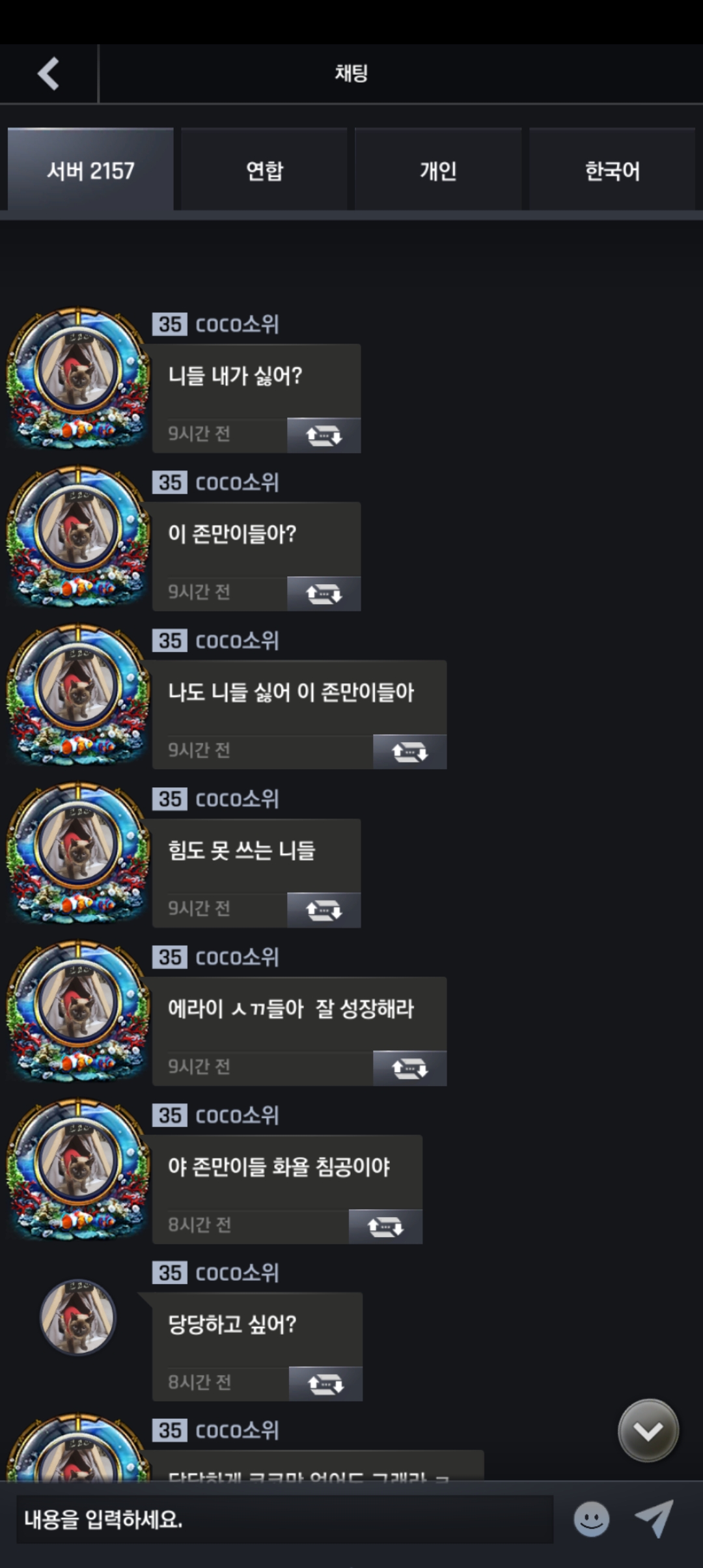Translate the message '힘도 못 쓰는 니들'
The image size is (703, 1568).
[x=324, y=910]
